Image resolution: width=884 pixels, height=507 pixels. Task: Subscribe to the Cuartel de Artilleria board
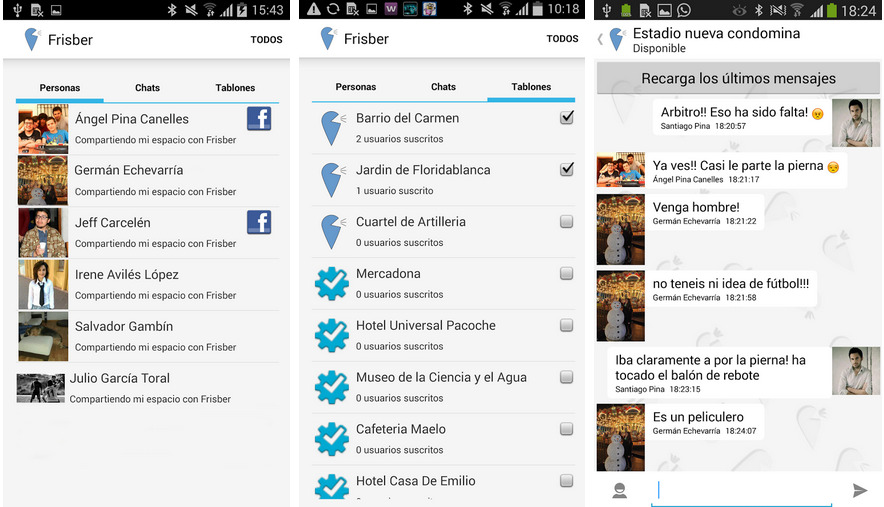click(x=567, y=222)
